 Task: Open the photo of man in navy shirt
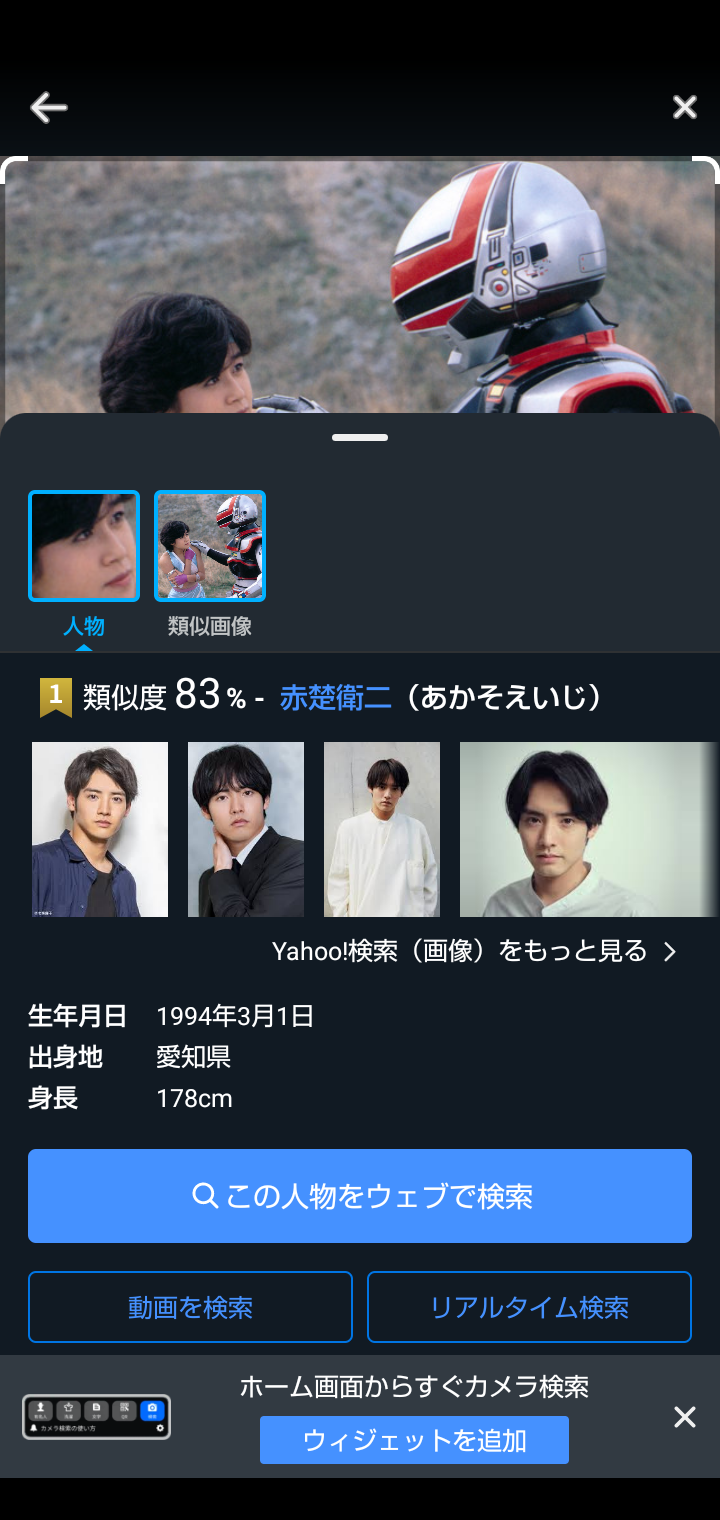pos(100,829)
